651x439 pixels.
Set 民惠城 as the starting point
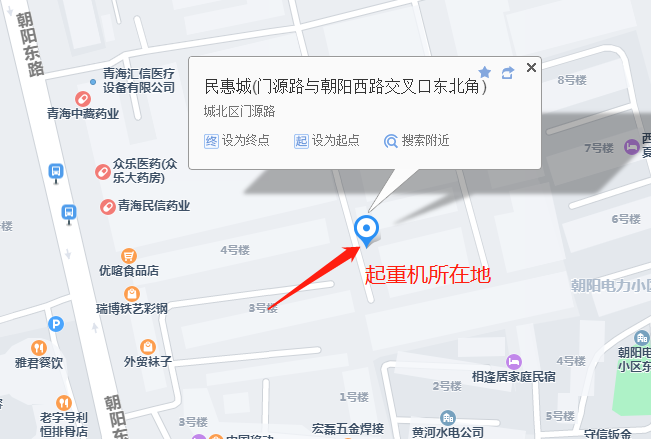[x=327, y=141]
